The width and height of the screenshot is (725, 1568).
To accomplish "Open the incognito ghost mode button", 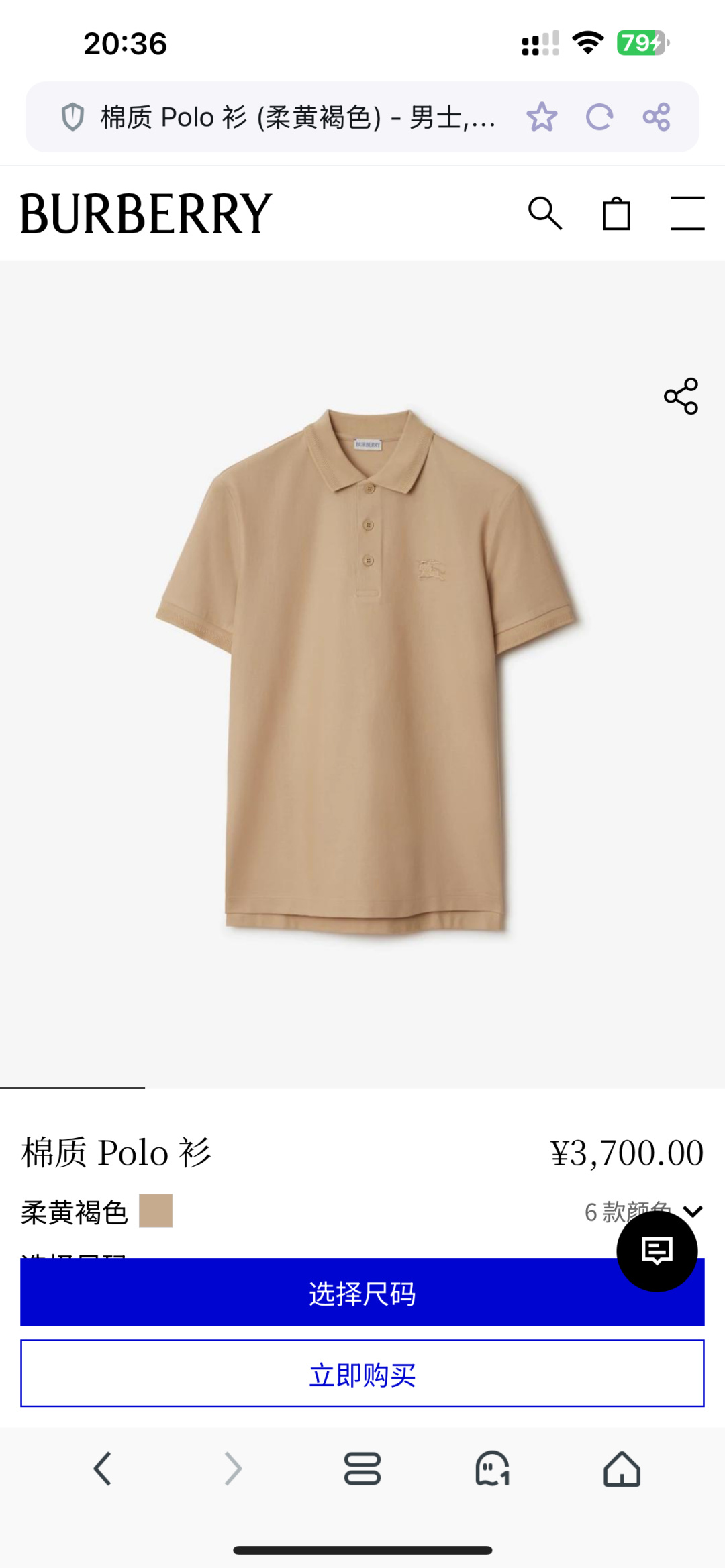I will (492, 1469).
